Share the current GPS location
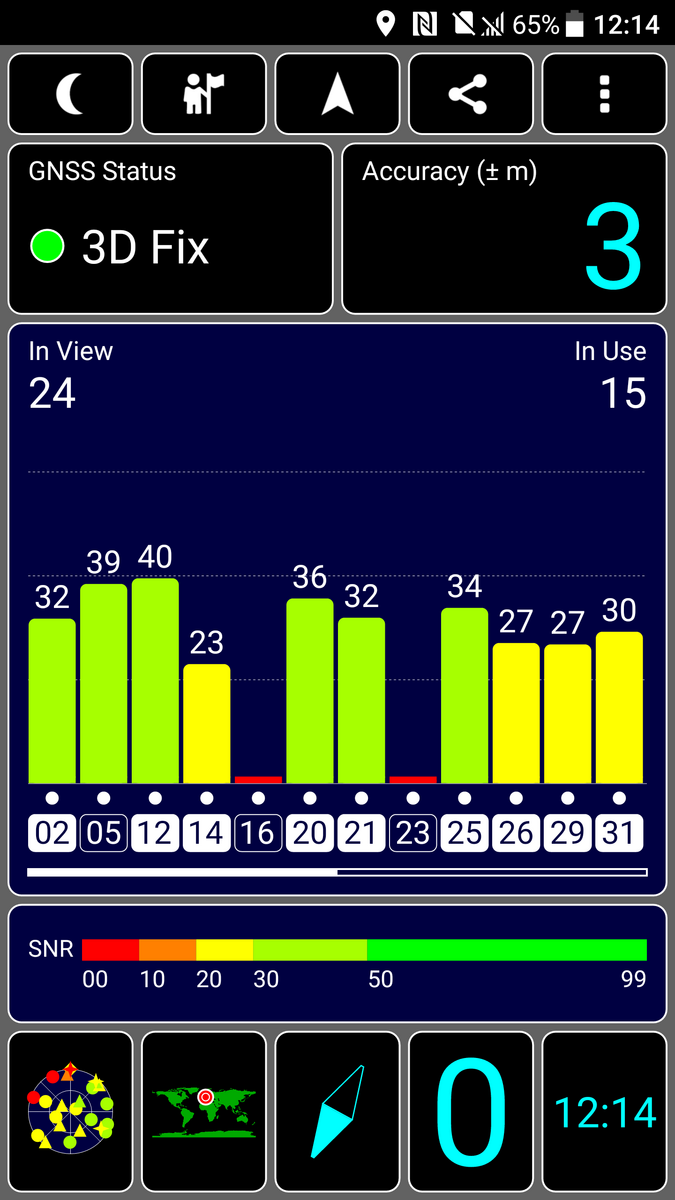Screen dimensions: 675x1200 [470, 94]
